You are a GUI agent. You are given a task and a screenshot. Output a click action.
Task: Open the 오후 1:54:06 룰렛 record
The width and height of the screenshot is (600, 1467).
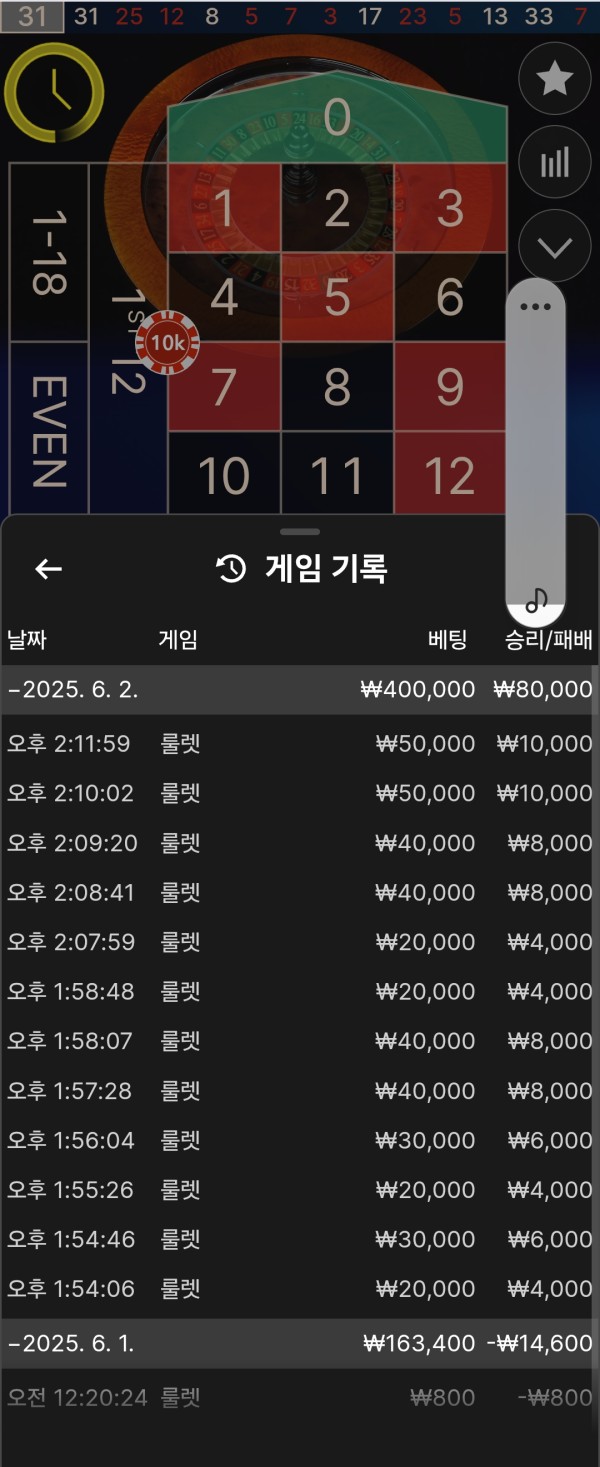tap(300, 1289)
